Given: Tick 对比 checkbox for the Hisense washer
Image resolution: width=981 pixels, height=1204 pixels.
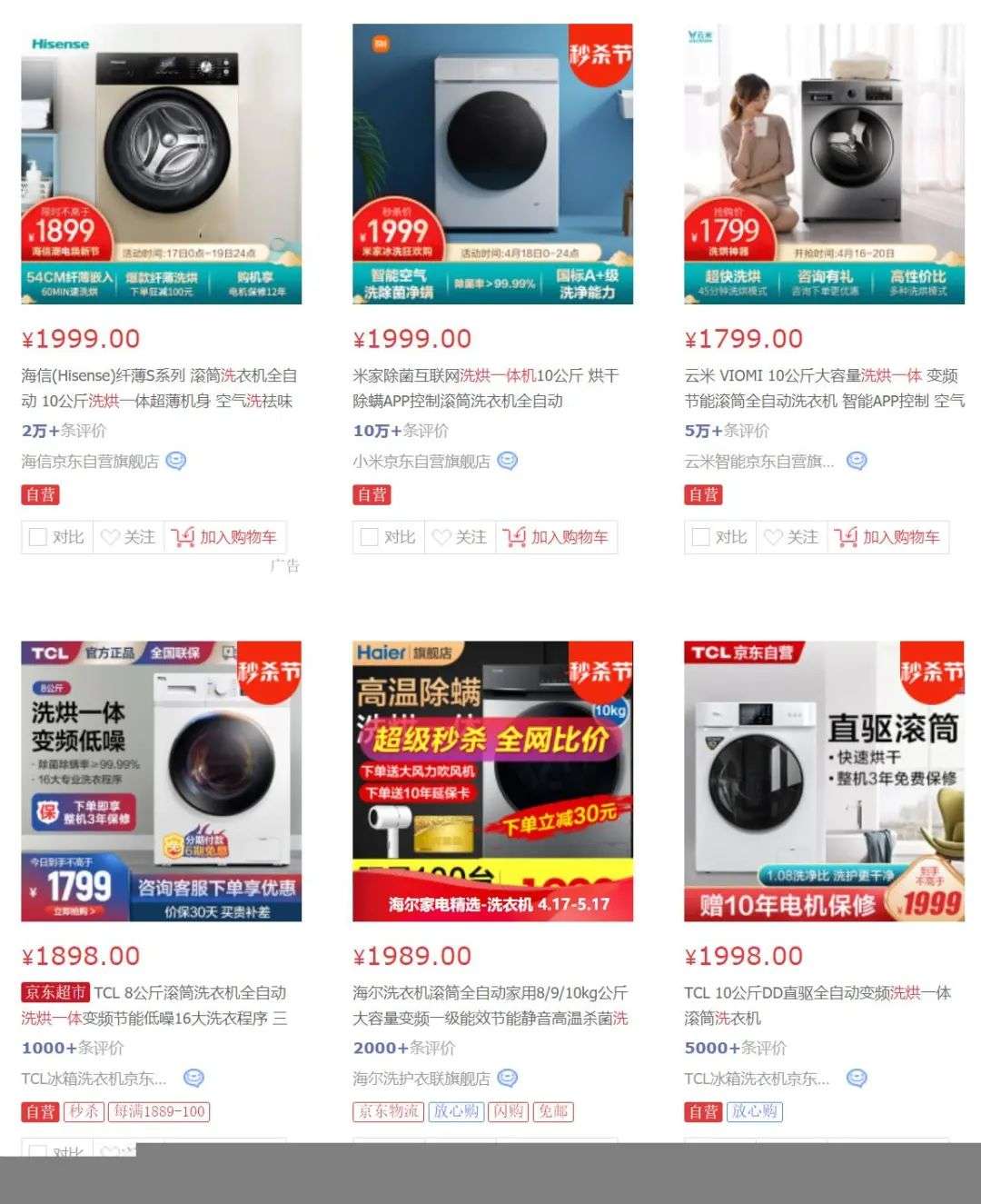Looking at the screenshot, I should pos(38,537).
